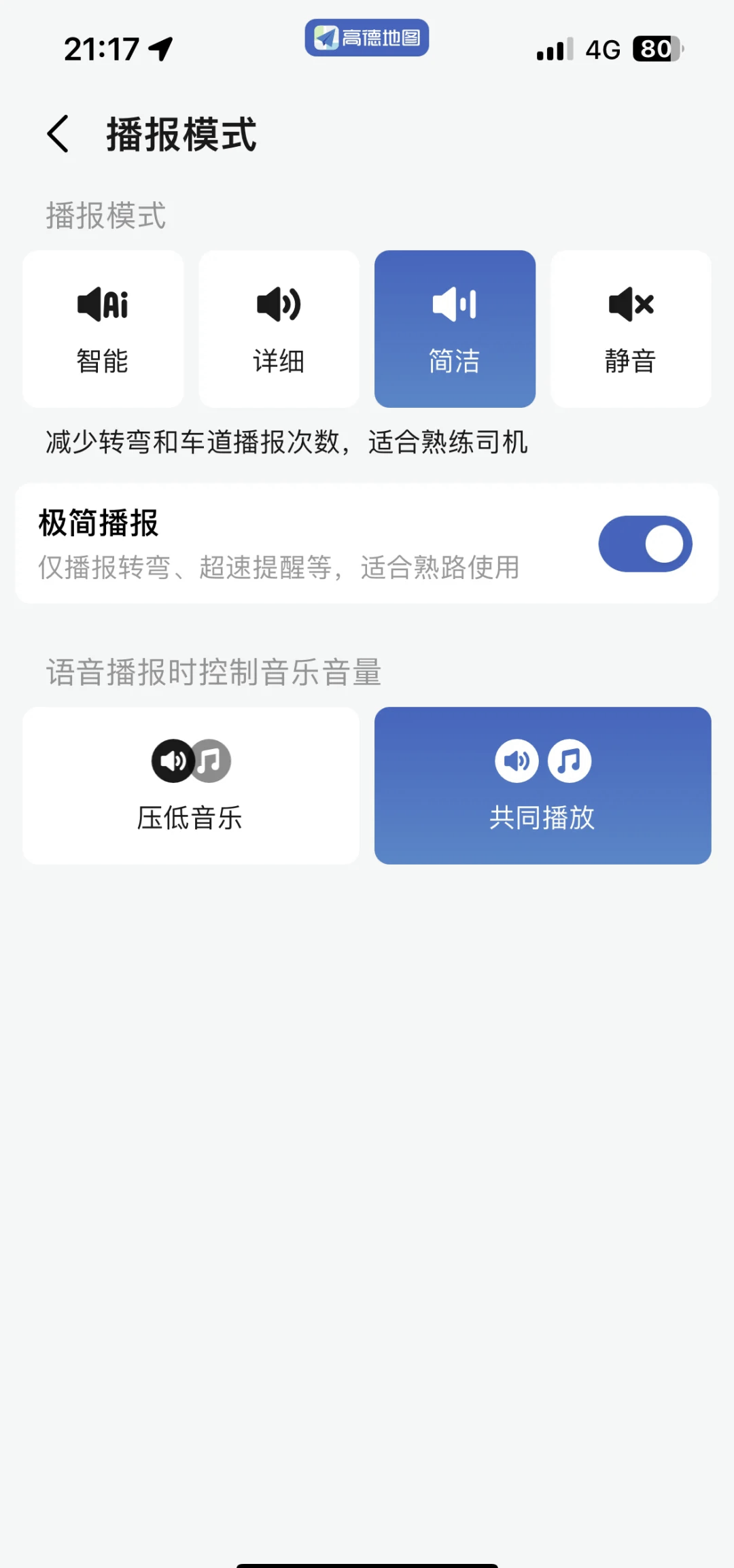Image resolution: width=734 pixels, height=1568 pixels.
Task: Disable the 极简播报 toggle
Action: [644, 543]
